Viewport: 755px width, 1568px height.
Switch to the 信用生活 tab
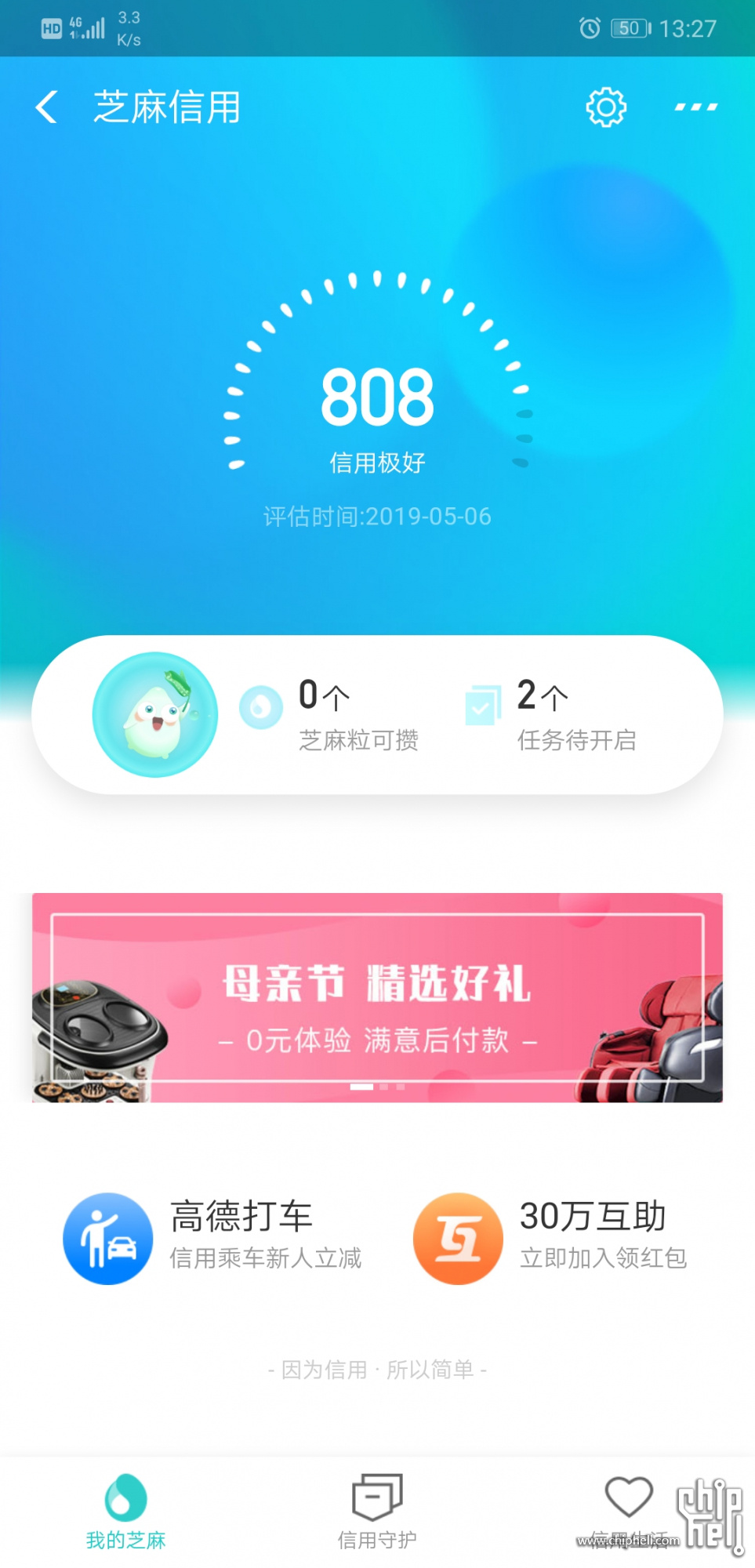tap(628, 1509)
